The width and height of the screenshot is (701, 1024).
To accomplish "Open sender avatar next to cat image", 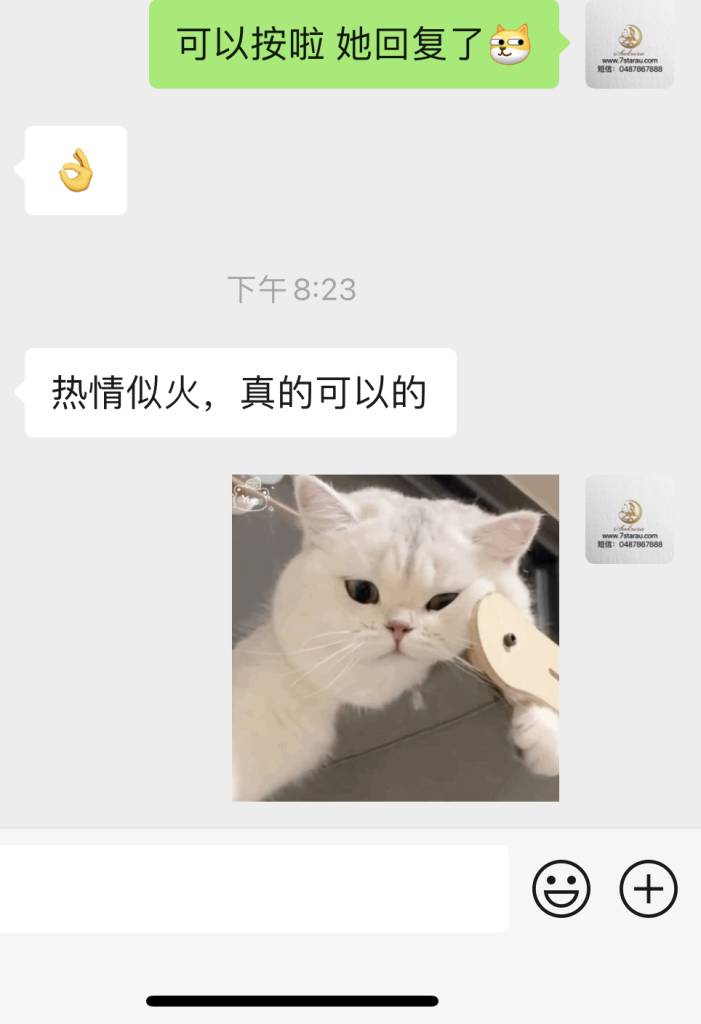I will [x=629, y=519].
